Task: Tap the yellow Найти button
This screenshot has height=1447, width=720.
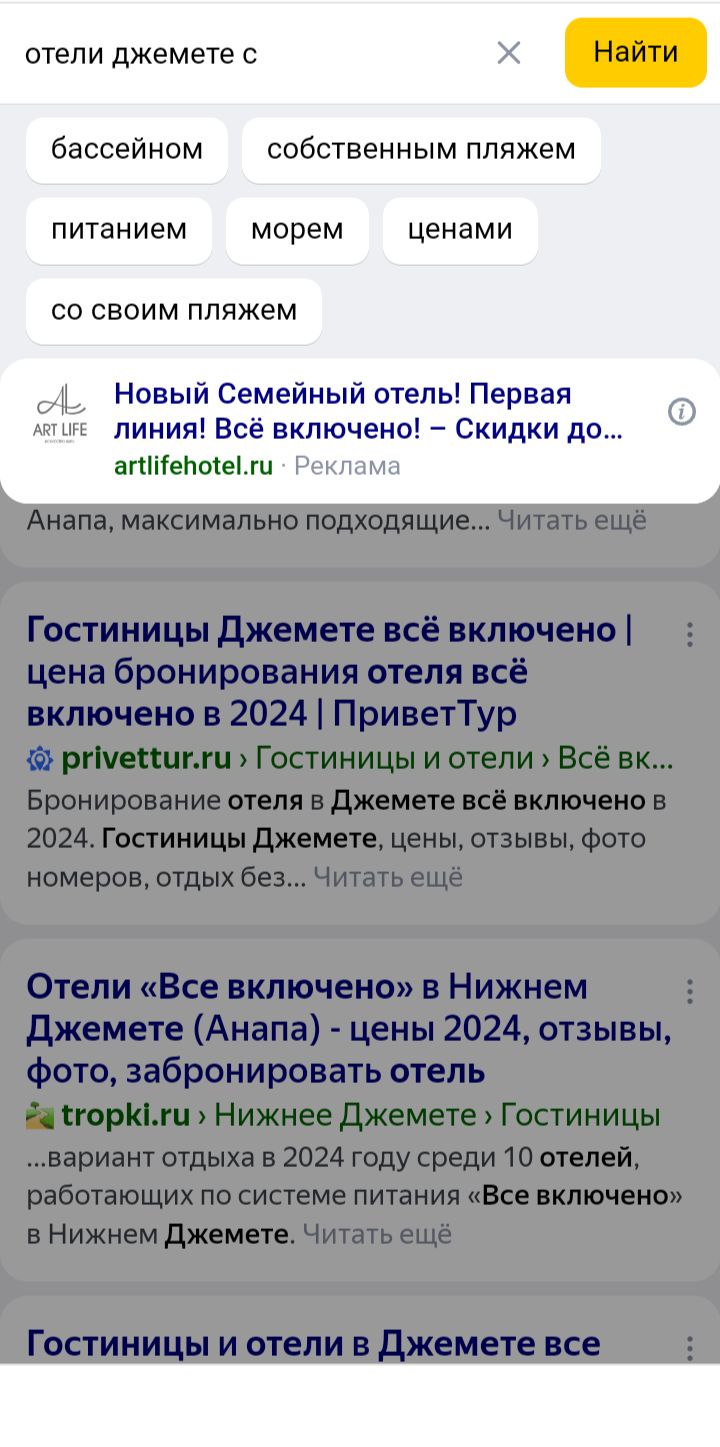Action: pyautogui.click(x=635, y=52)
